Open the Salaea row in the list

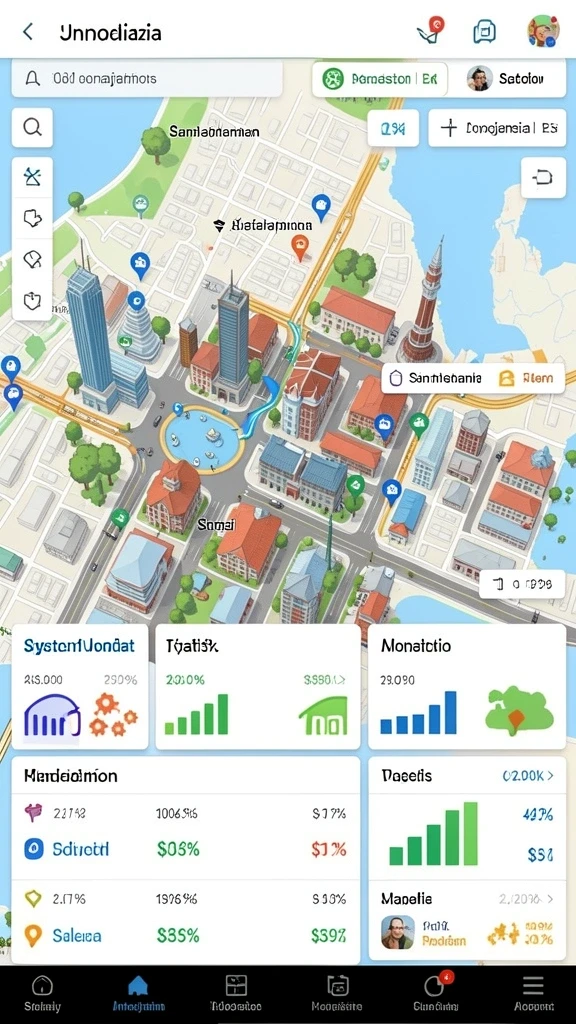click(185, 935)
